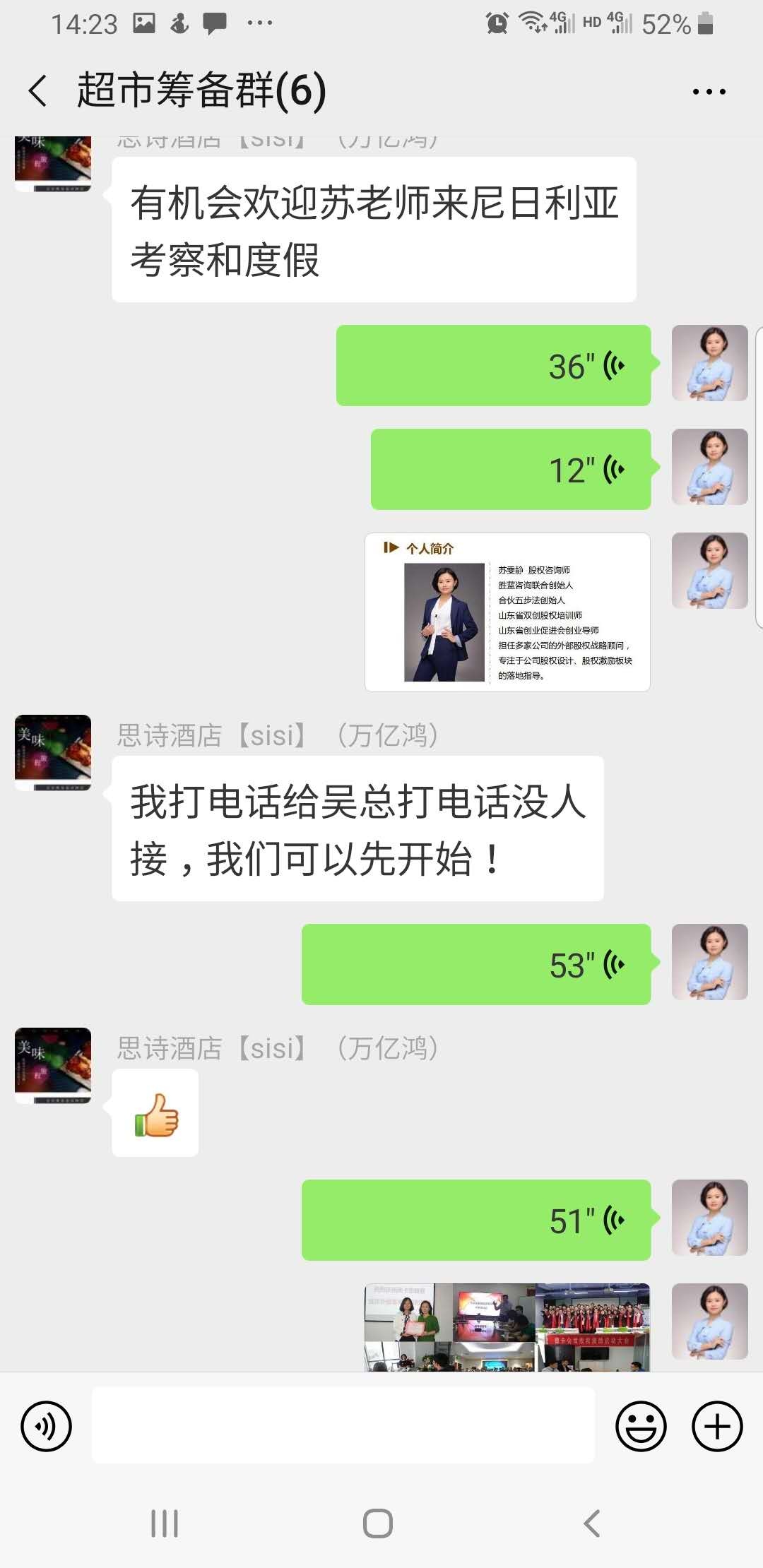Open the emoji sticker panel

click(641, 1426)
